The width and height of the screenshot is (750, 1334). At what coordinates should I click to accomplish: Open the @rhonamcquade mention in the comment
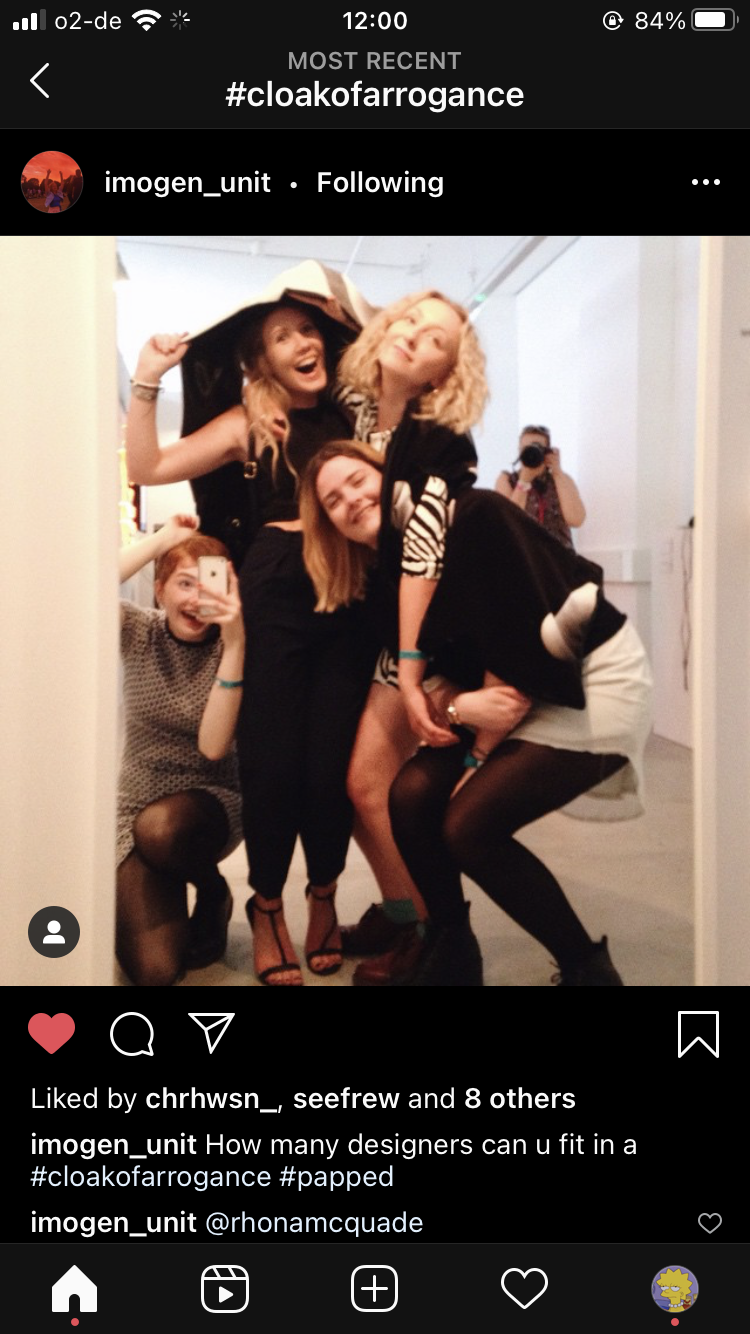[x=314, y=1222]
